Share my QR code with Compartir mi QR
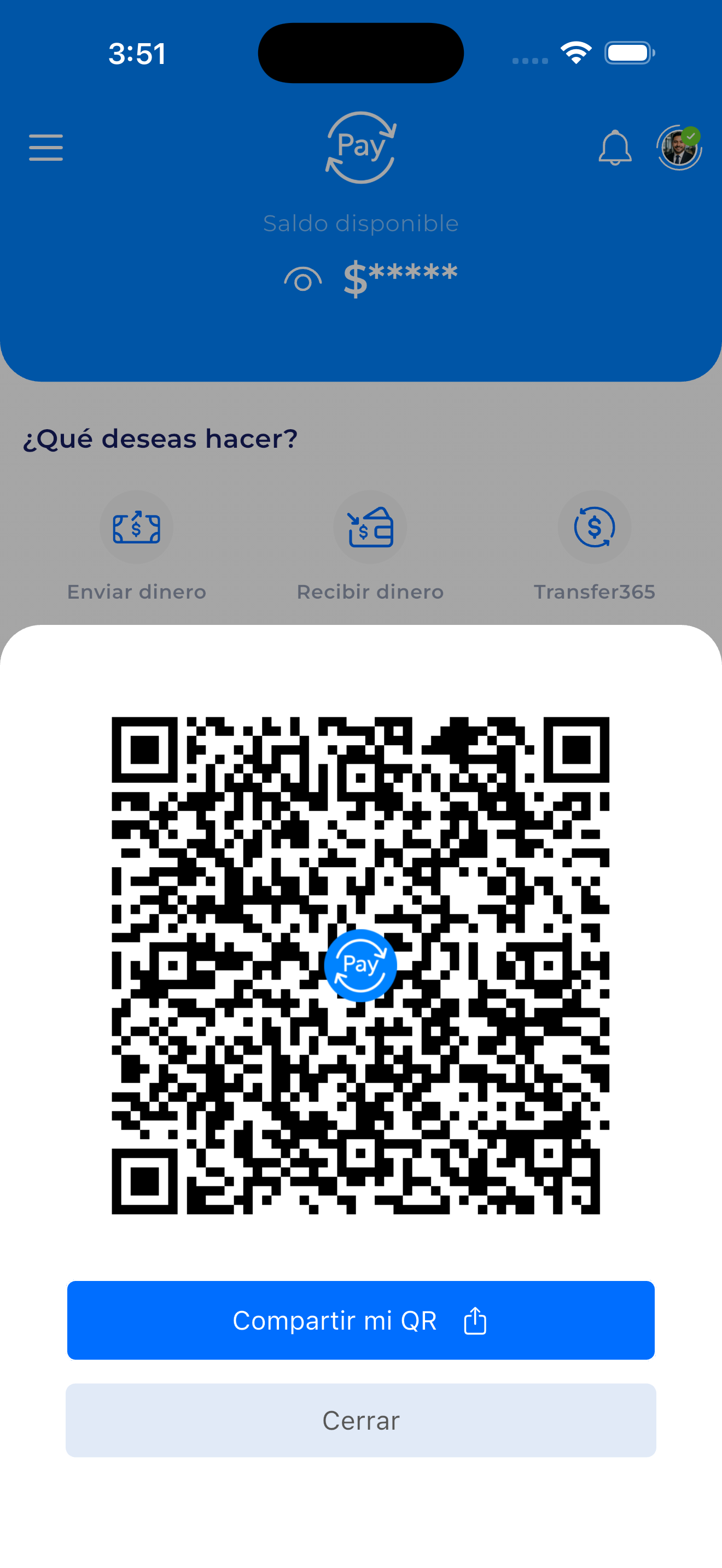 click(360, 1320)
